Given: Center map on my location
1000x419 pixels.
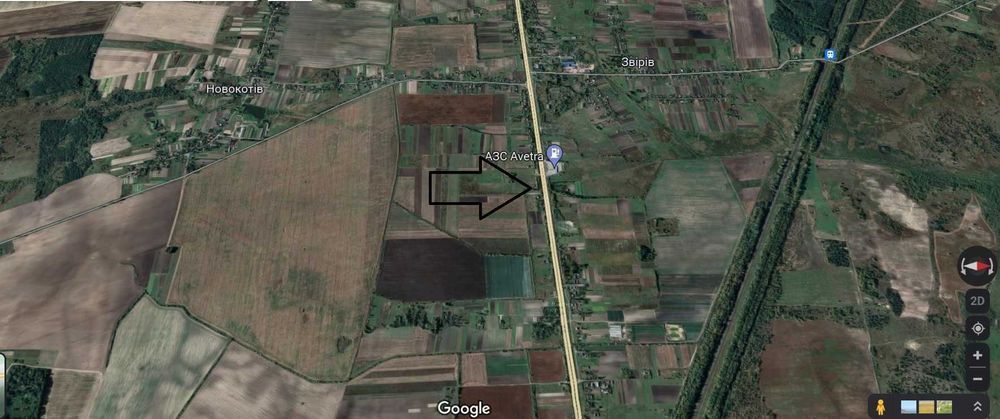Looking at the screenshot, I should click(x=977, y=328).
